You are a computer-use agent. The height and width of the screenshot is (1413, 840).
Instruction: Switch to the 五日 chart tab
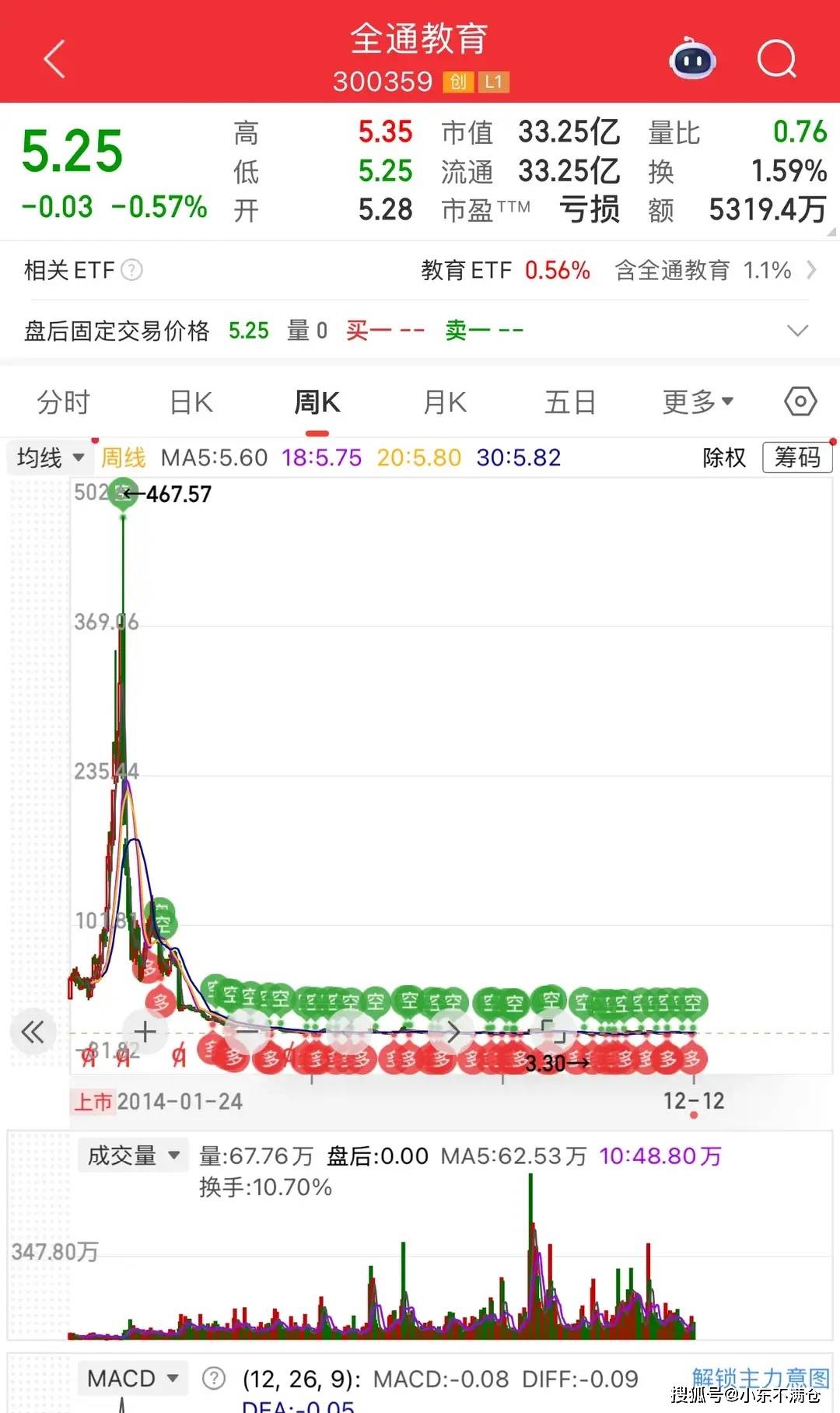click(570, 402)
